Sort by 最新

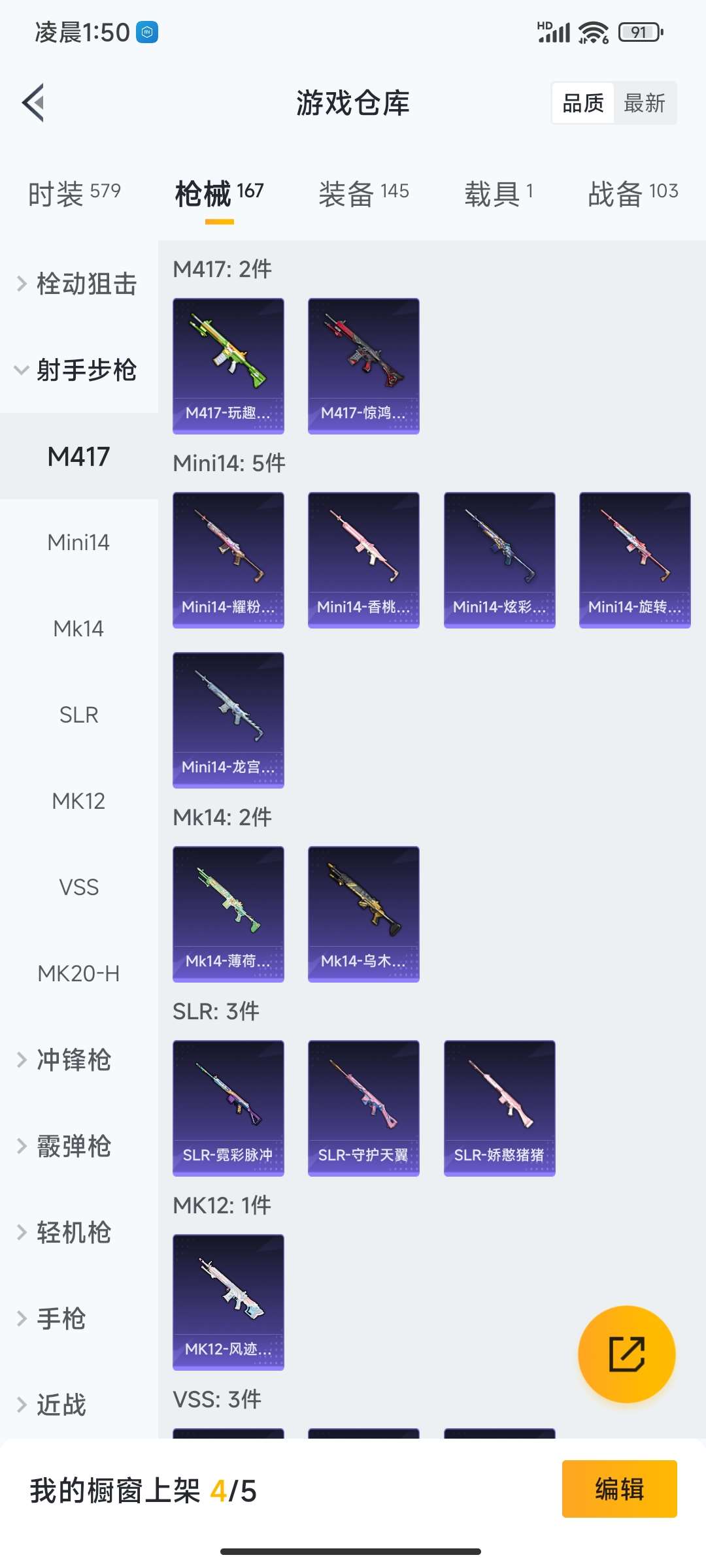[x=644, y=103]
